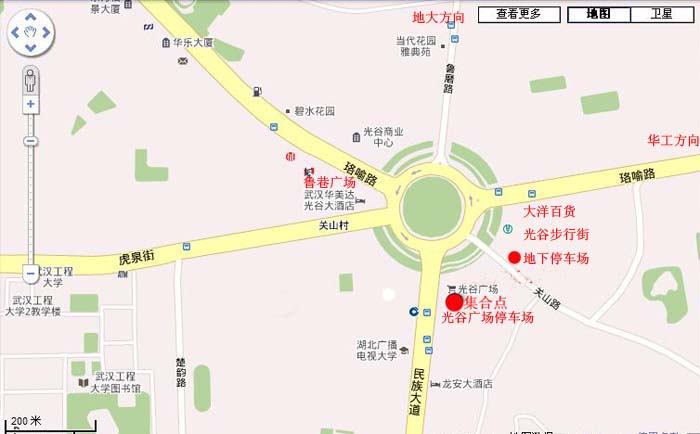Zoom in with the plus button
The height and width of the screenshot is (434, 700).
(31, 104)
